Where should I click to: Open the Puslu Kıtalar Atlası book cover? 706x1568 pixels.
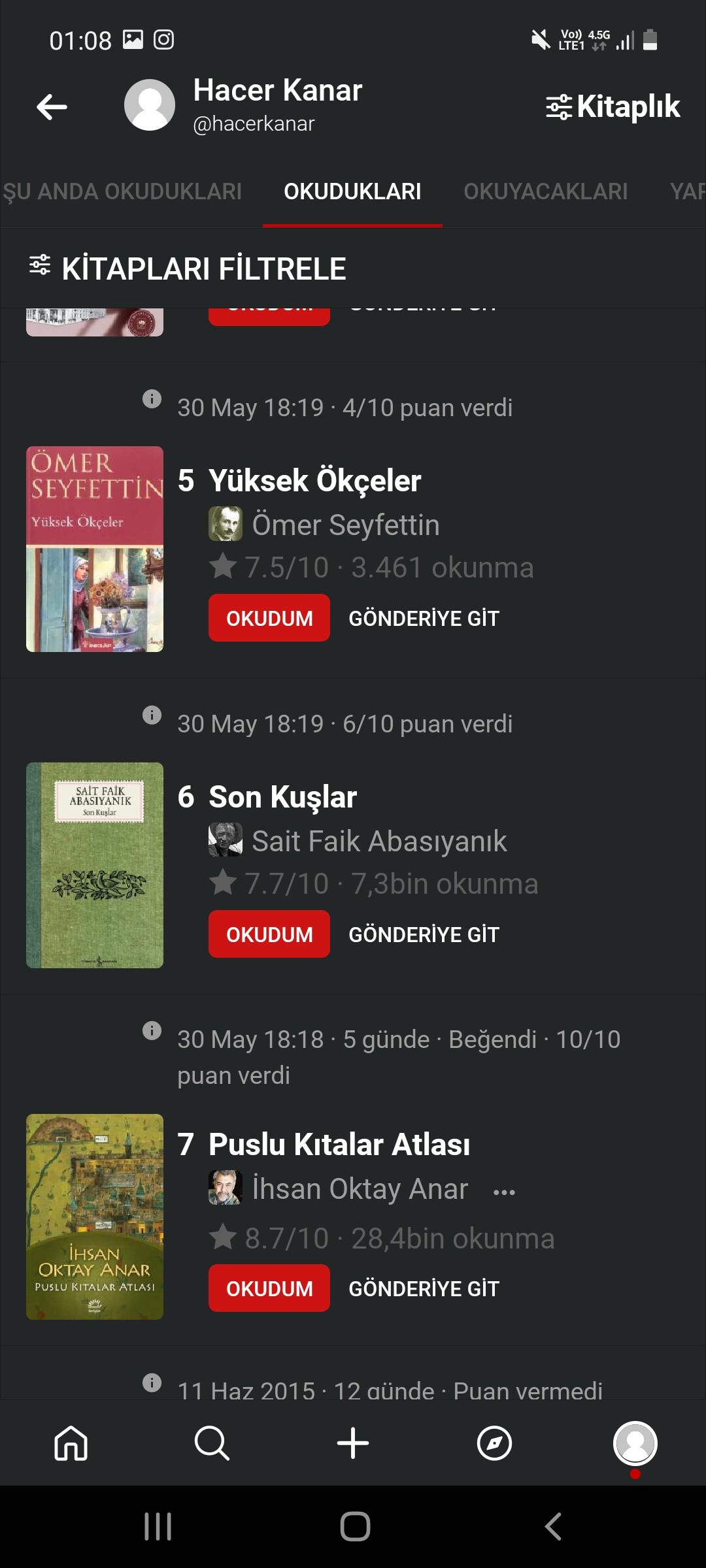click(x=95, y=1217)
